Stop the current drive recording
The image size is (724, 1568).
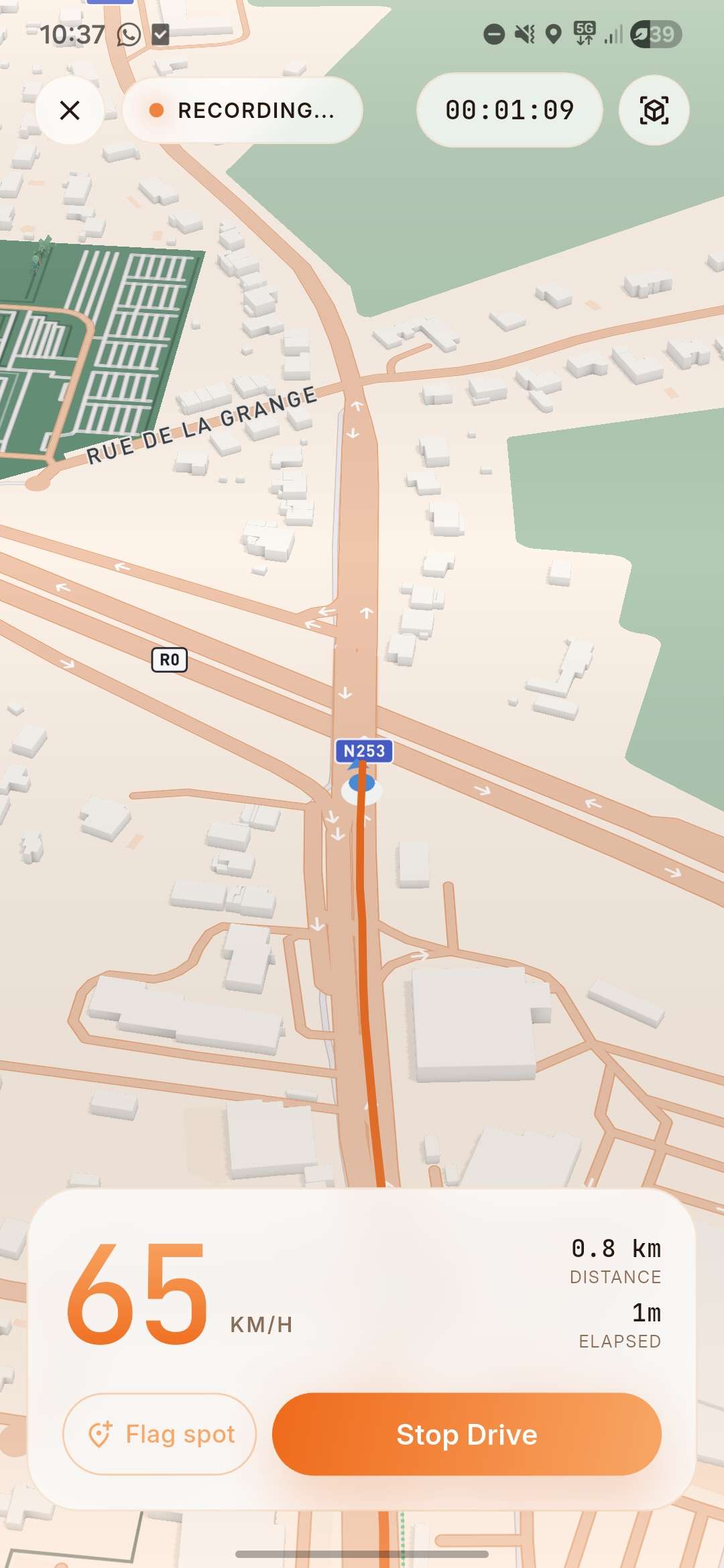point(467,1434)
